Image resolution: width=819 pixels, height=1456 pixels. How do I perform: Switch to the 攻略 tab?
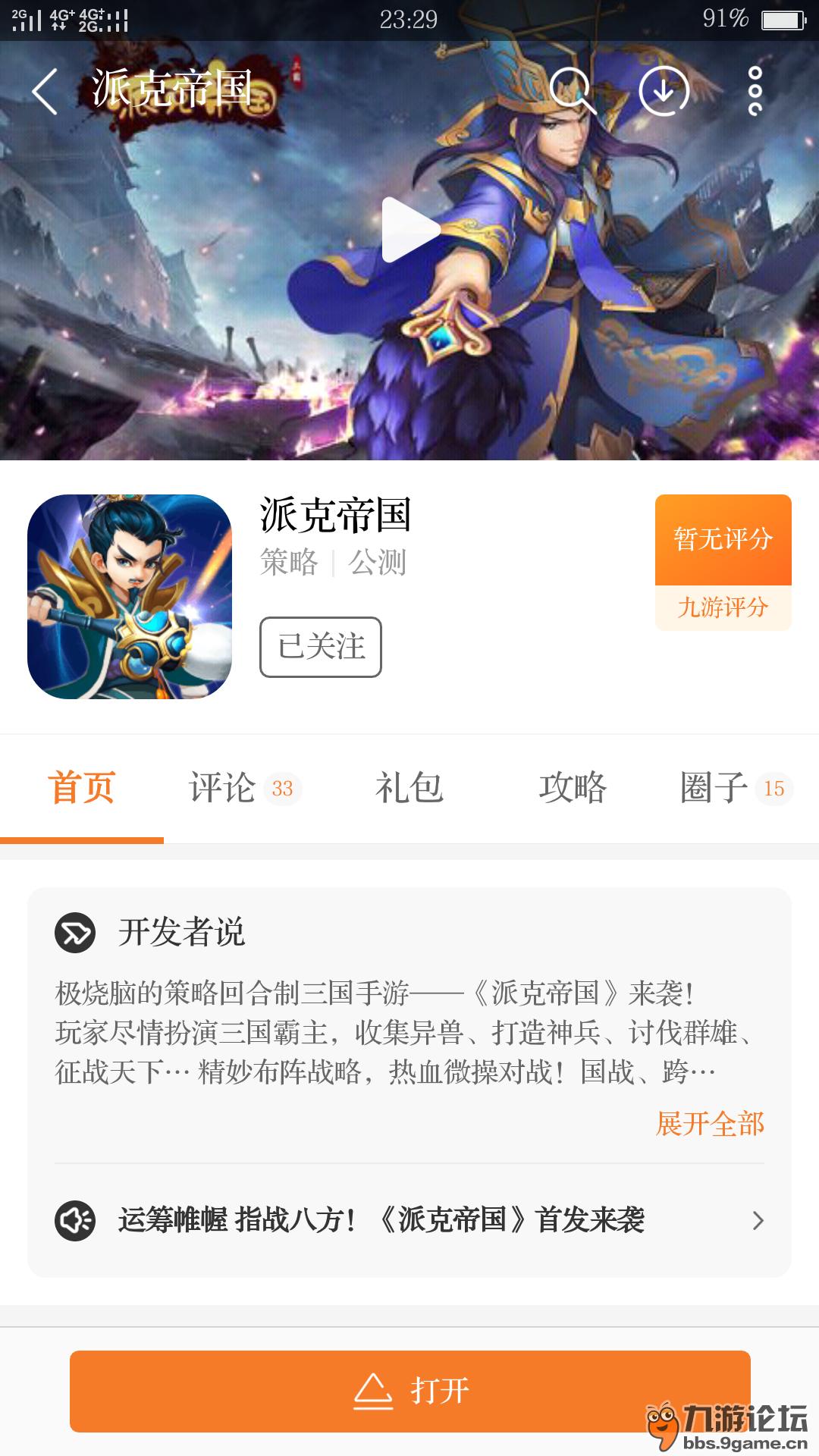click(573, 788)
